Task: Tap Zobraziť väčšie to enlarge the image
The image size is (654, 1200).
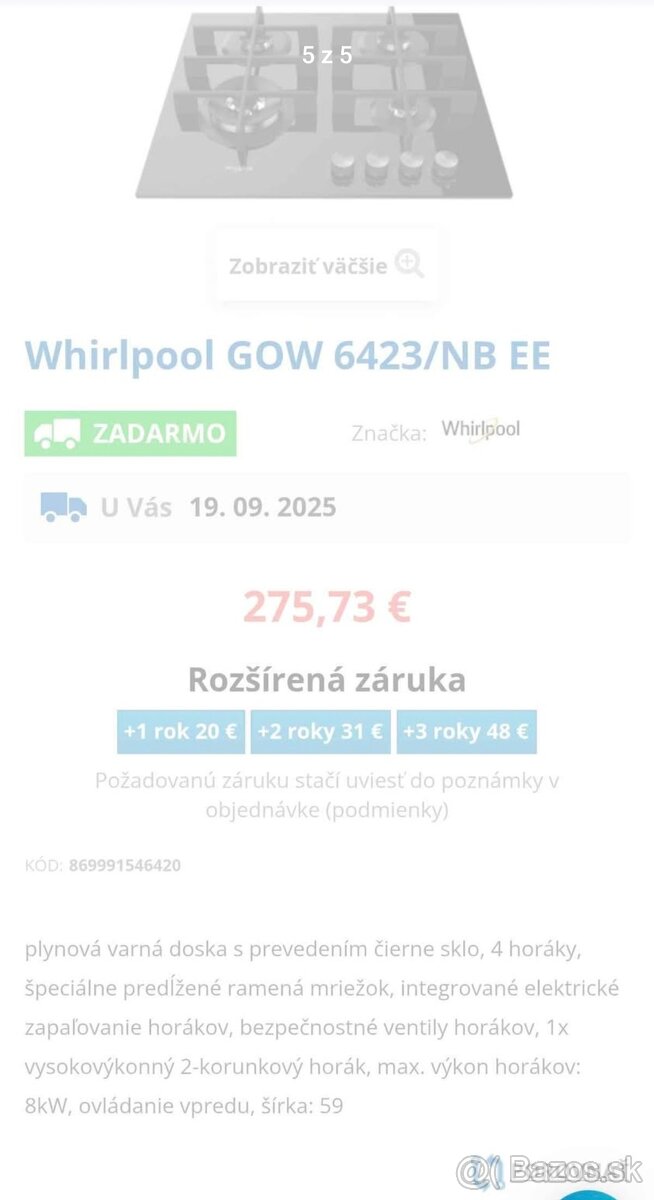Action: [326, 266]
